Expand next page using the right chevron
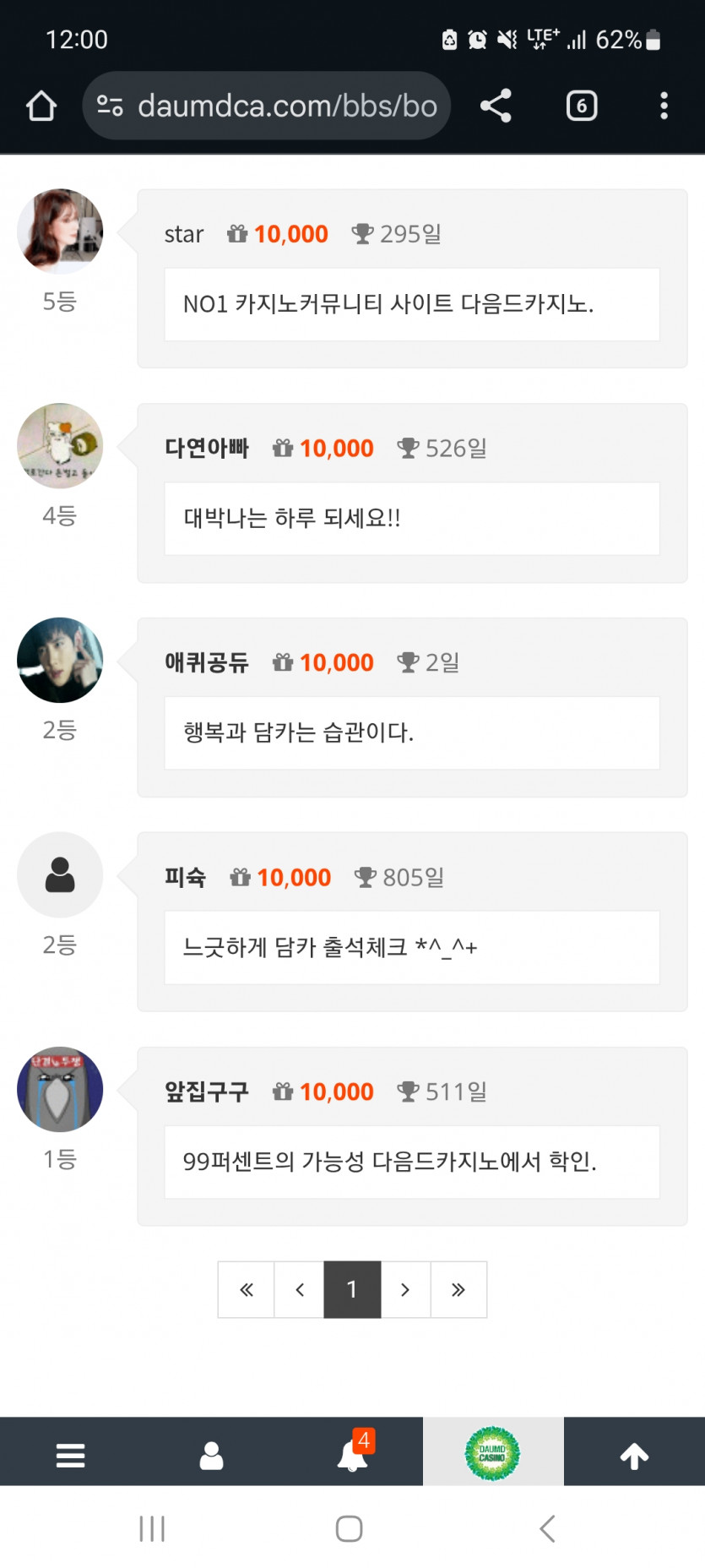Image resolution: width=705 pixels, height=1568 pixels. click(405, 1289)
